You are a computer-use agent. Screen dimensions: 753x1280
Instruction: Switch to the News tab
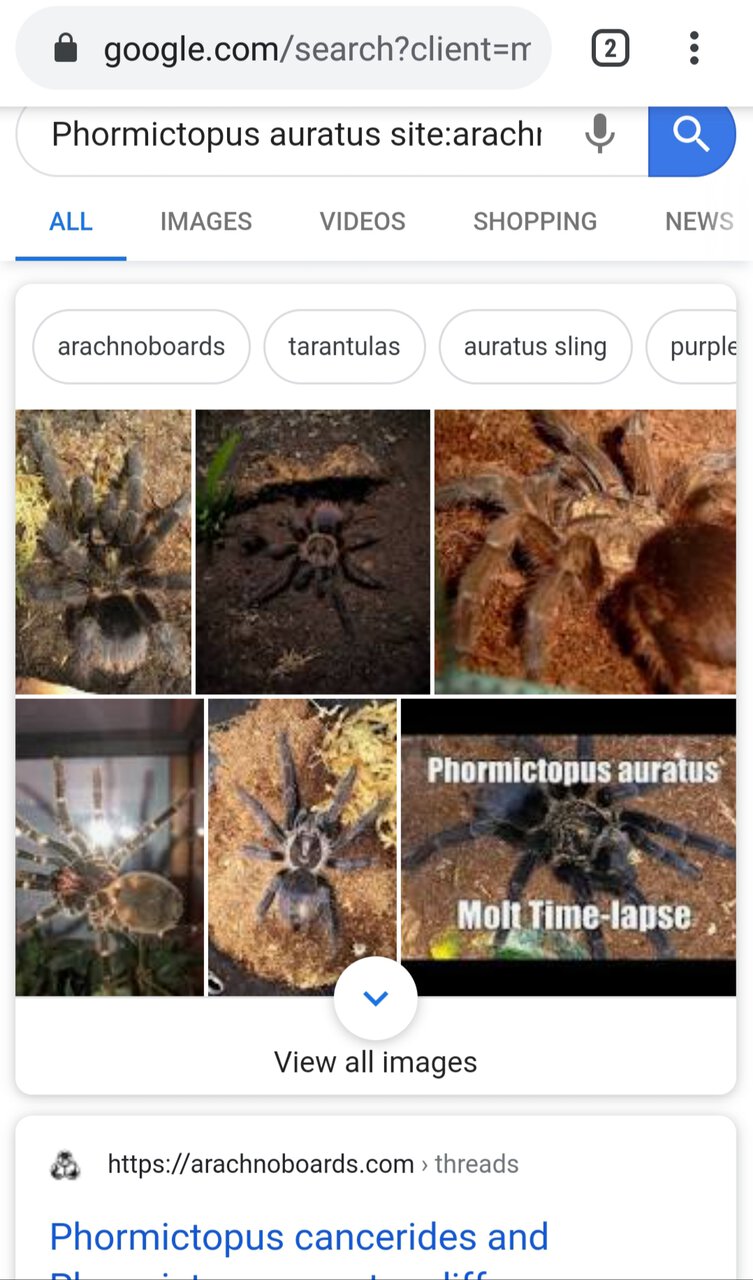(699, 221)
